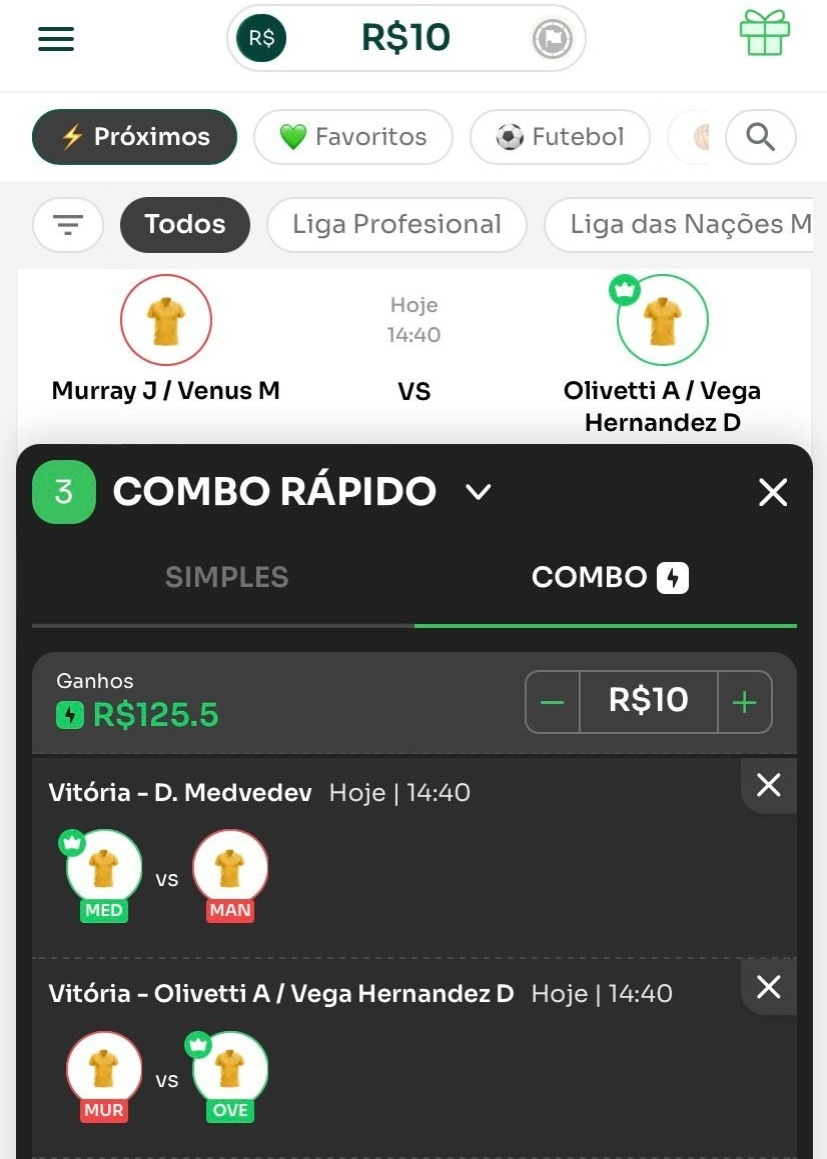Tap the R$10 balance pill
The height and width of the screenshot is (1159, 827).
click(406, 39)
